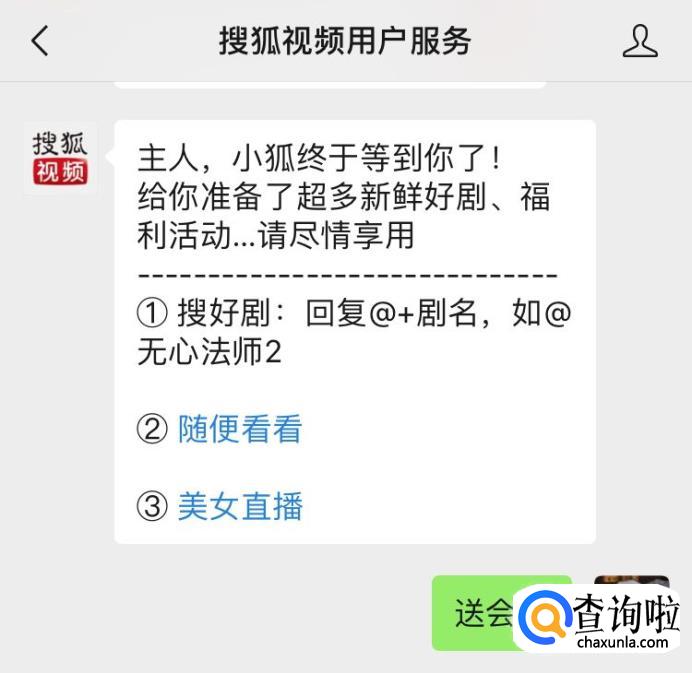The image size is (692, 673).
Task: Open the 随便看看 link
Action: point(240,429)
